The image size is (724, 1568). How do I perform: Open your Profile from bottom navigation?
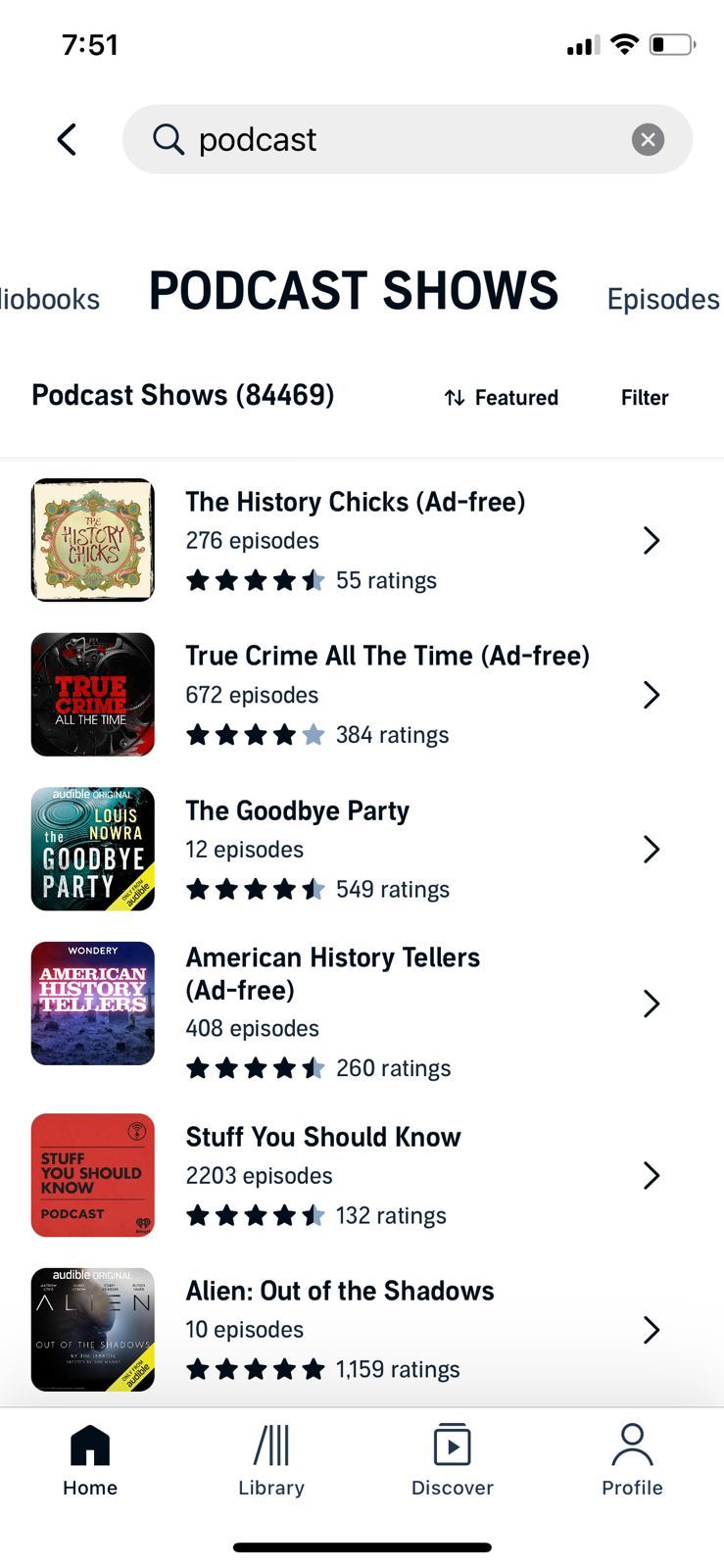[632, 1444]
